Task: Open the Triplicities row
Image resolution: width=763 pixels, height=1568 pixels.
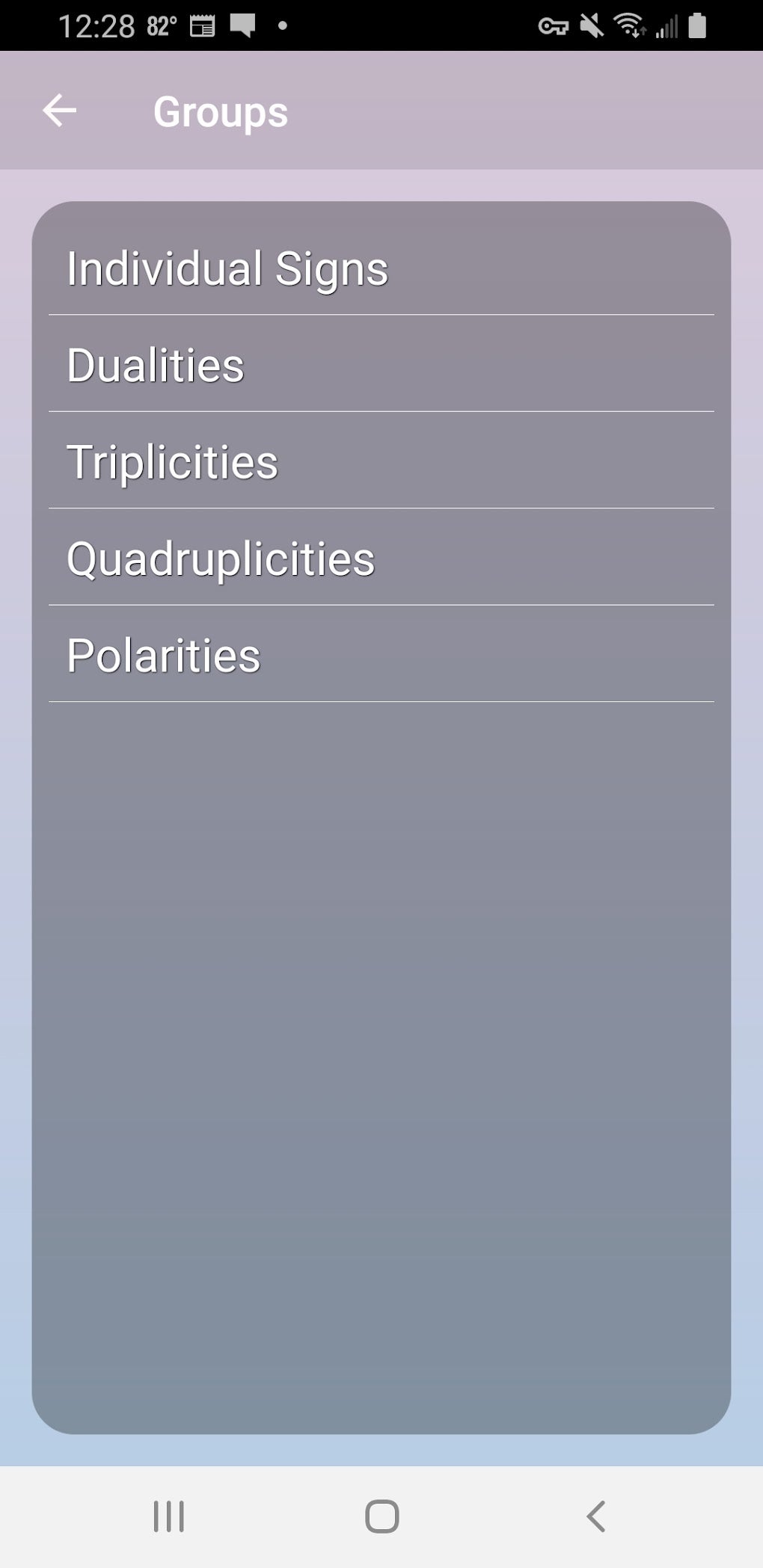Action: coord(172,461)
